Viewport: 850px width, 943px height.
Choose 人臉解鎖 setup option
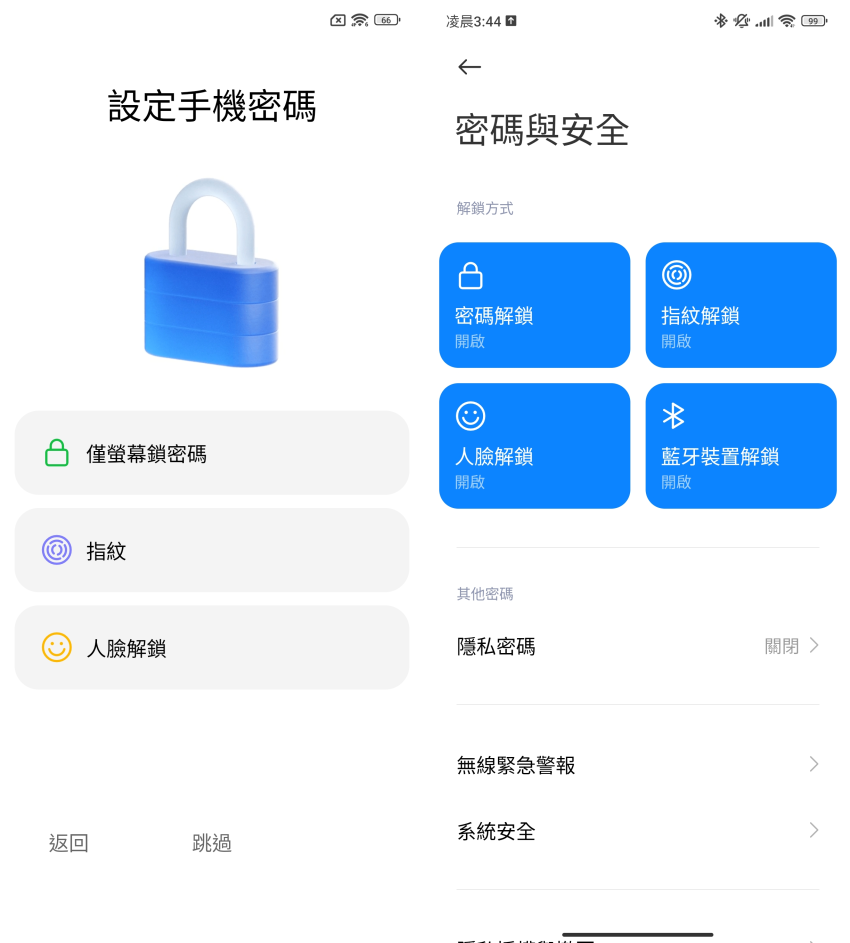[x=212, y=647]
